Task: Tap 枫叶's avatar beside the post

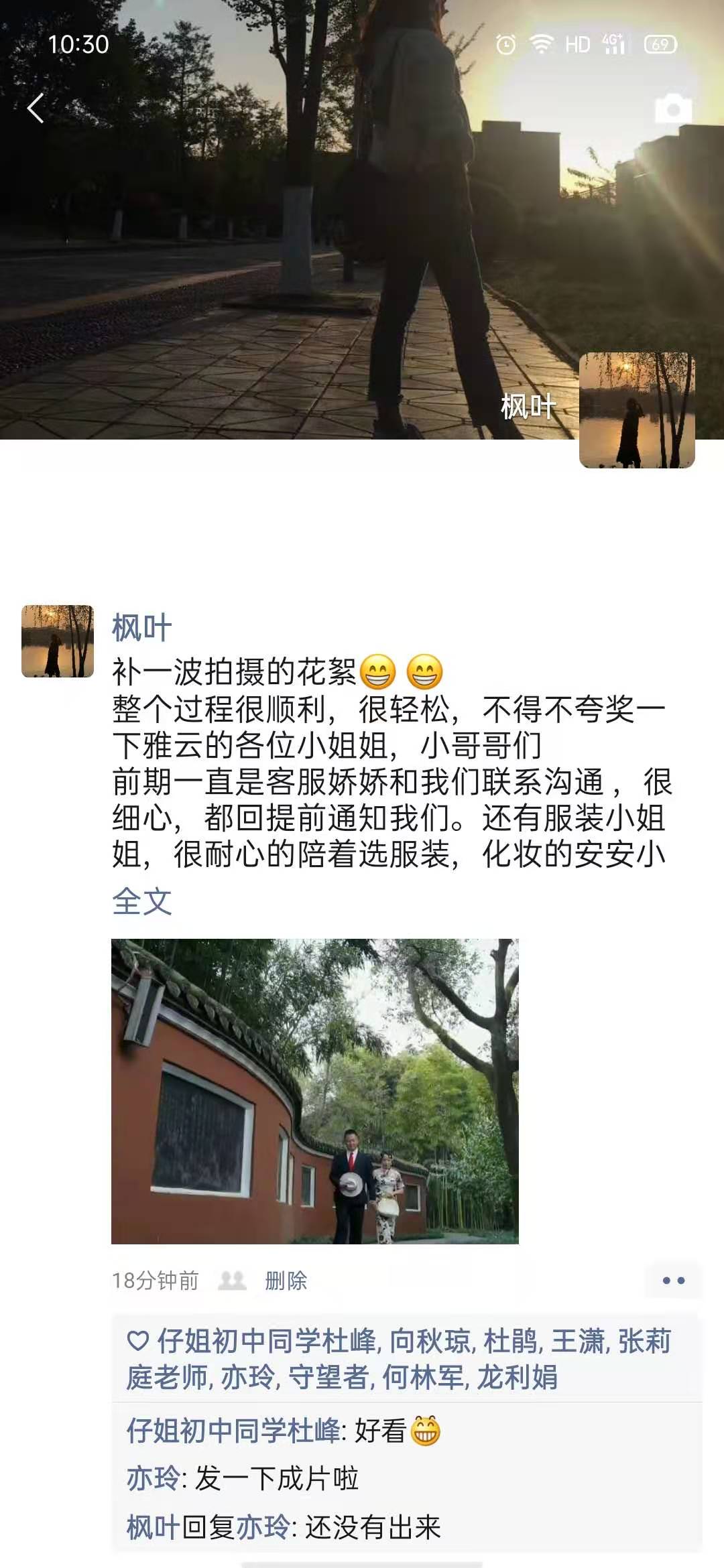Action: point(58,641)
